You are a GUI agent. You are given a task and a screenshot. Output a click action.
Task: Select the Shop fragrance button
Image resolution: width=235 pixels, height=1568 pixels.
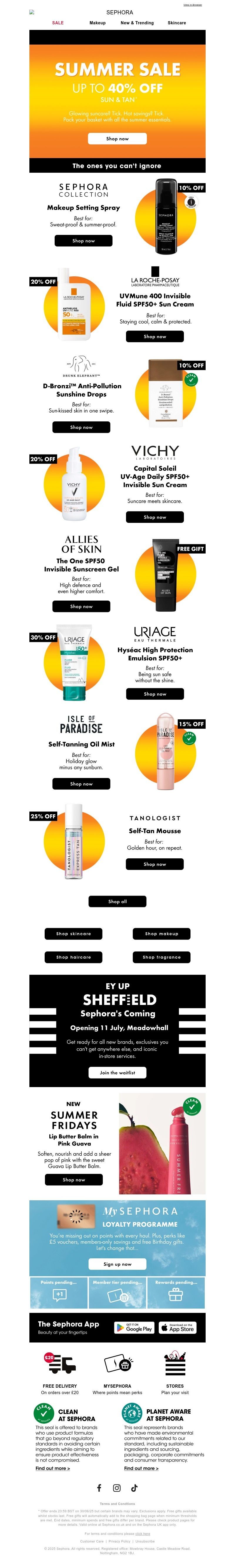tap(162, 957)
